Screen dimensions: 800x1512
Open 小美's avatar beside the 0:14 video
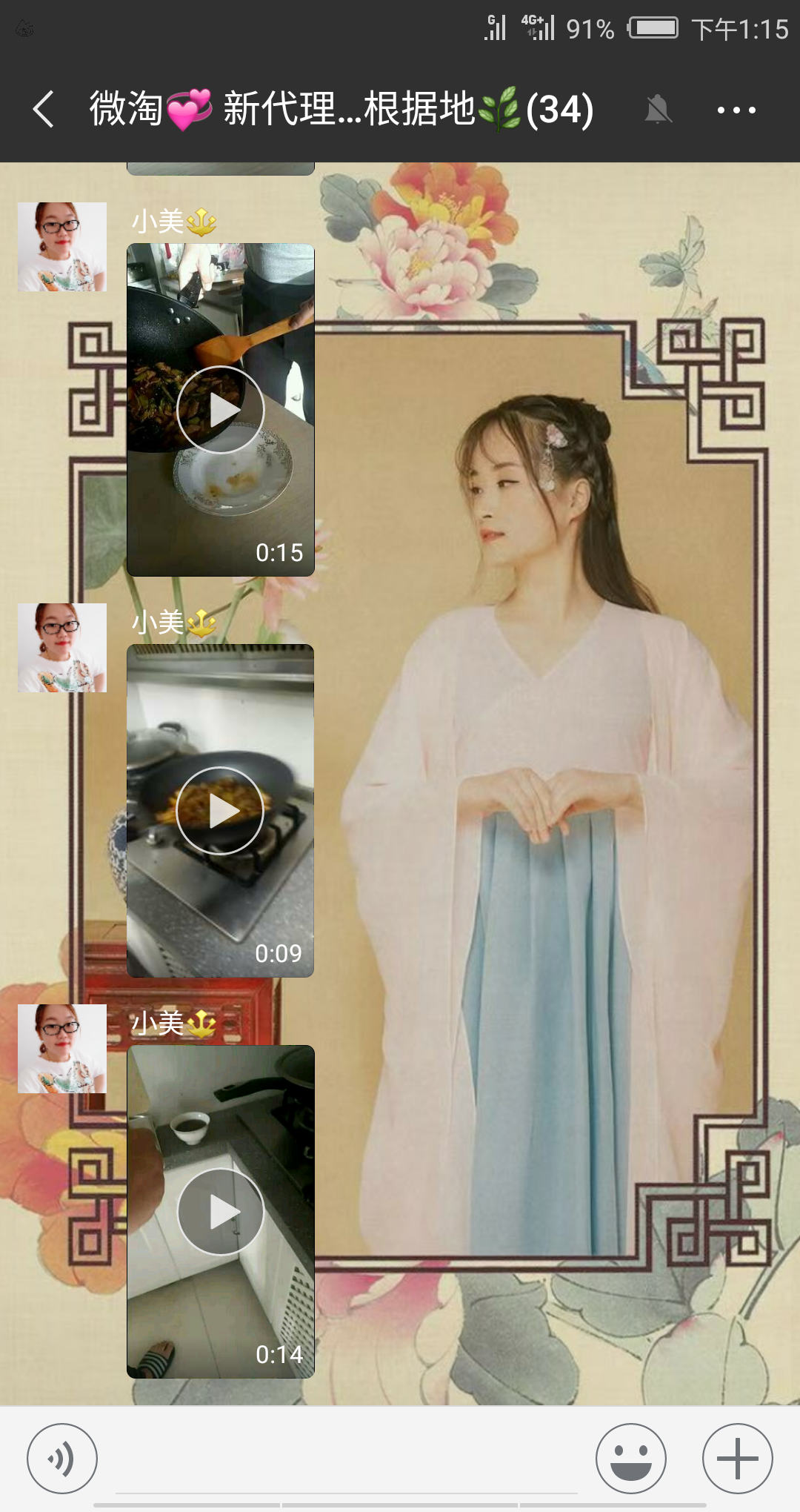62,1049
